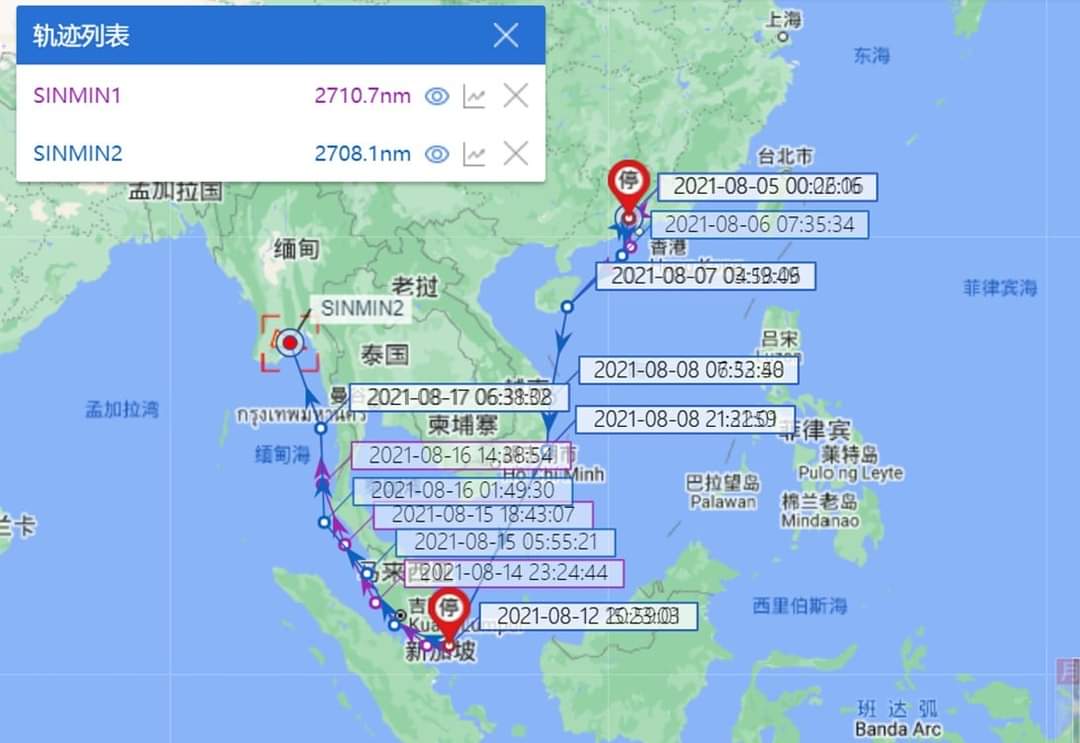Screen dimensions: 1080x743
Task: Open the chart for SINMIN1 track
Action: coord(474,96)
